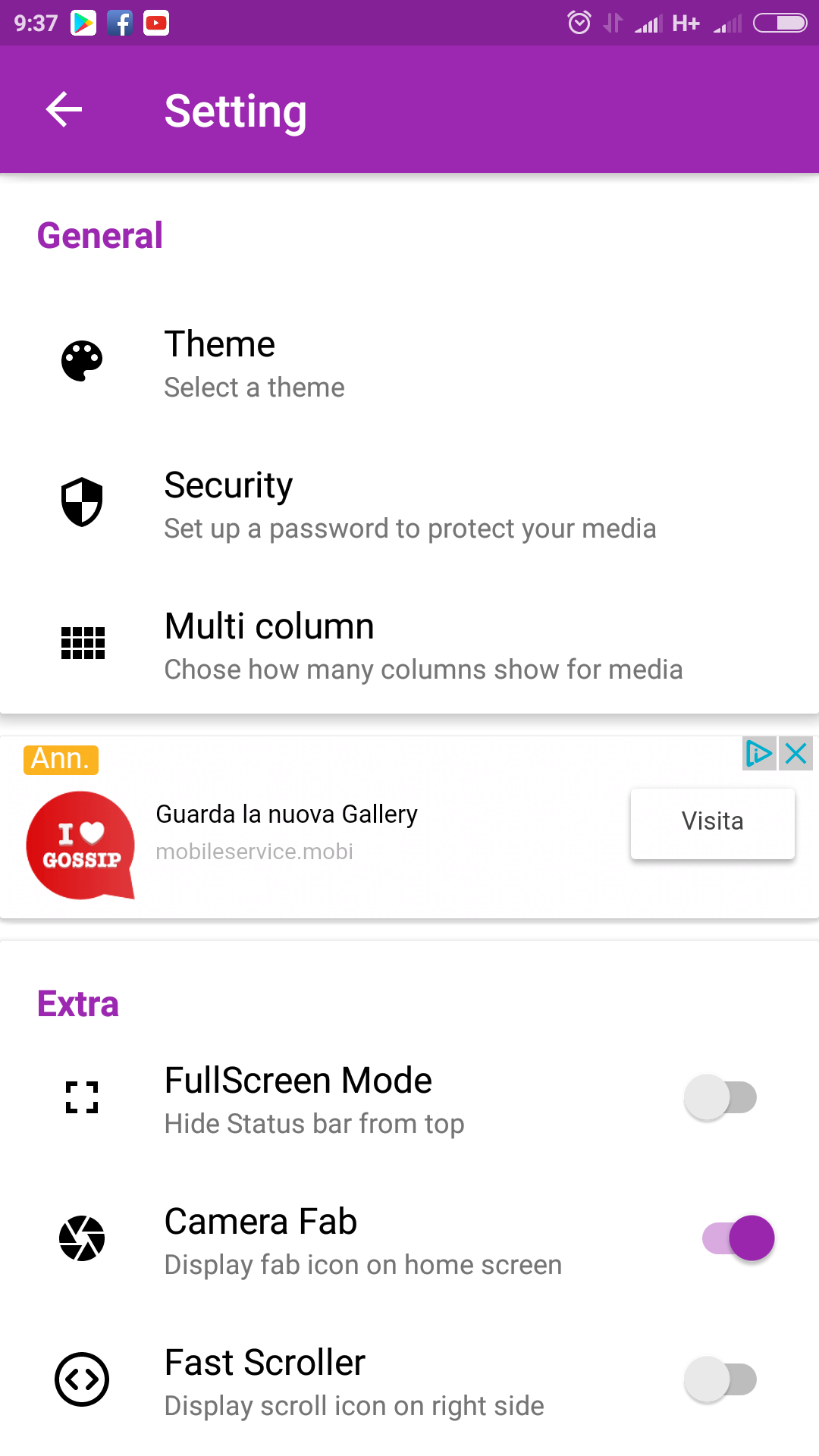Go back using the arrow icon
Screen dimensions: 819x1456
(64, 110)
